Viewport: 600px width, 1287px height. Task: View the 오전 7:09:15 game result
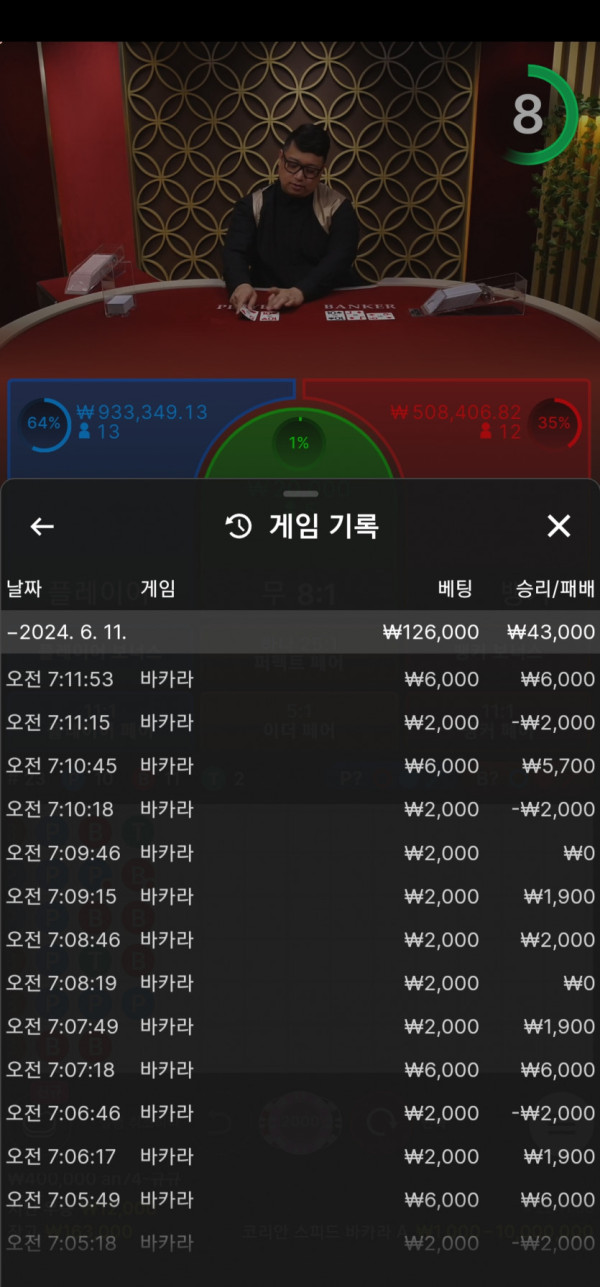point(300,896)
